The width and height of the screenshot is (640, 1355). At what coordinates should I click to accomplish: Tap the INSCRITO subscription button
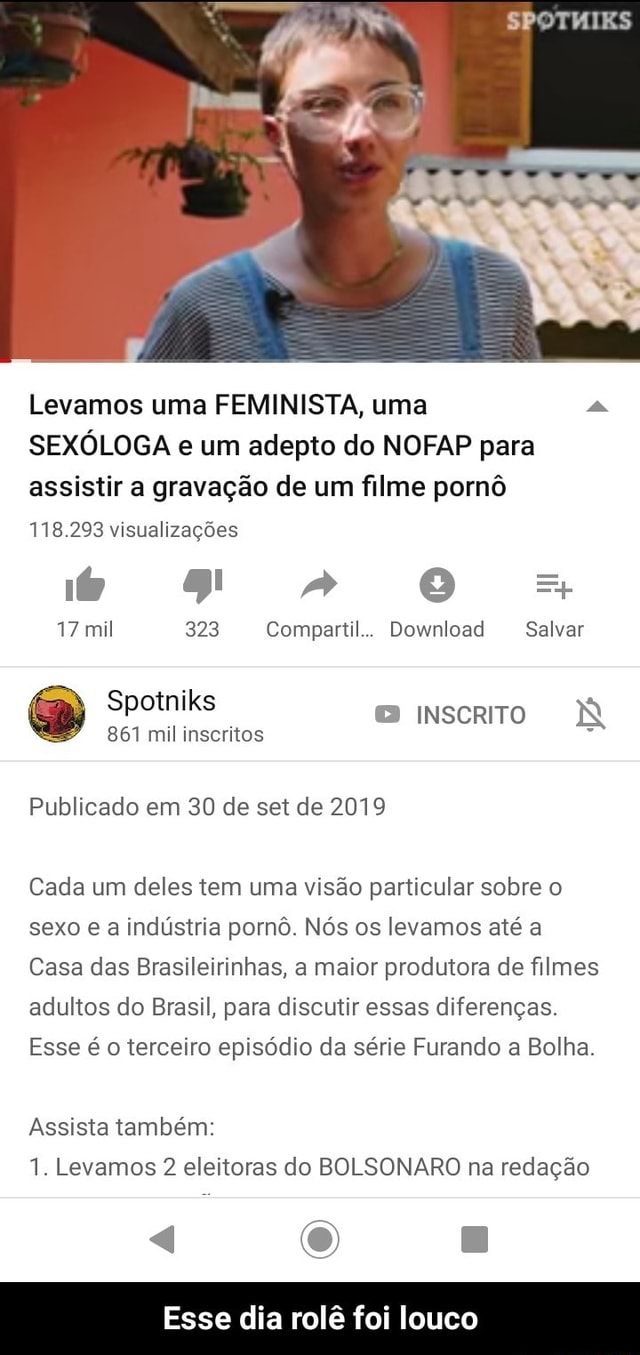pyautogui.click(x=450, y=714)
